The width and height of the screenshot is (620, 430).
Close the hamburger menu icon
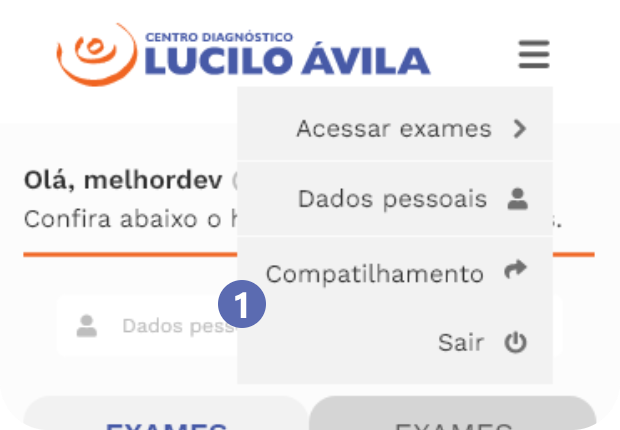coord(534,54)
